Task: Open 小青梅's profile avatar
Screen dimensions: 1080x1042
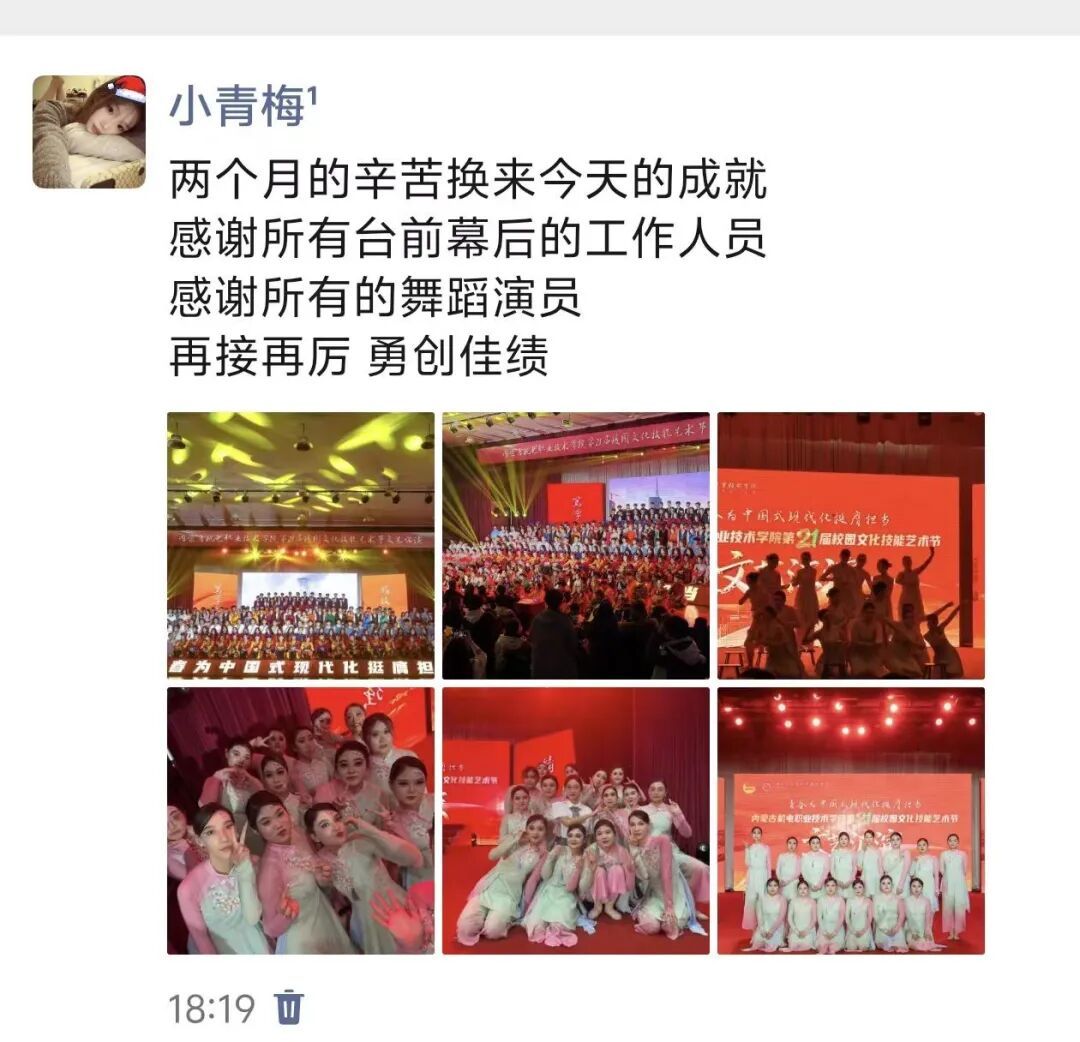Action: pyautogui.click(x=89, y=131)
